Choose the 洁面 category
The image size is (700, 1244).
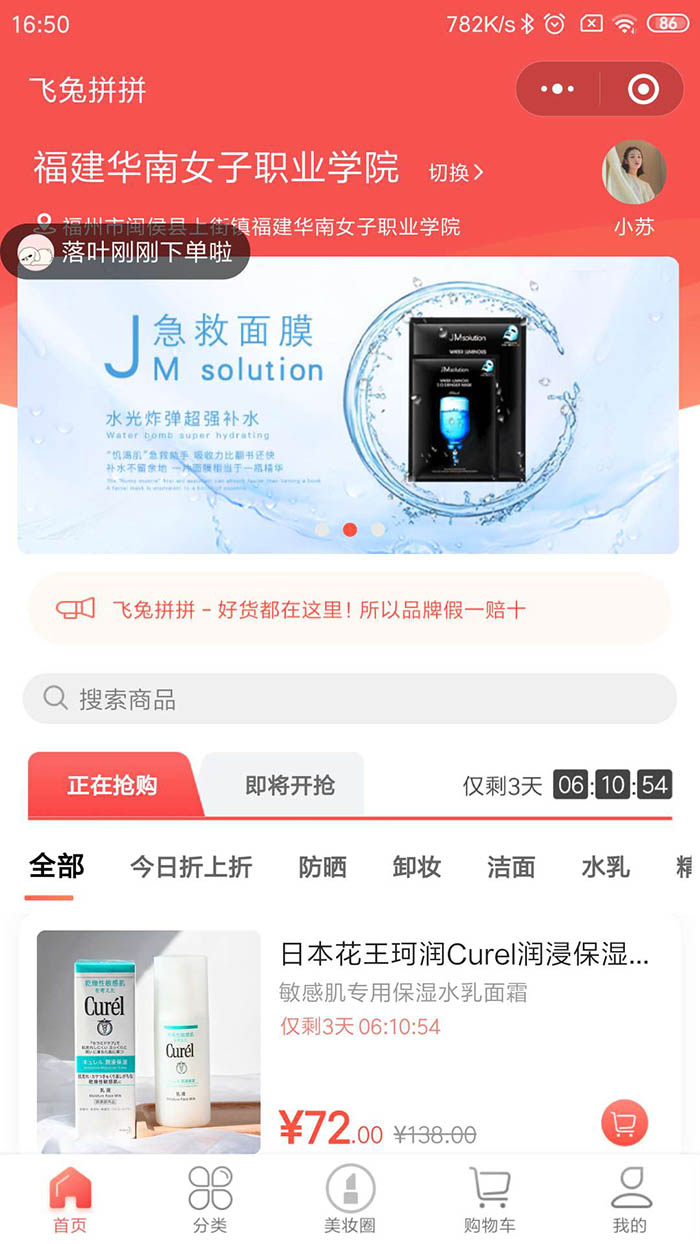click(510, 867)
